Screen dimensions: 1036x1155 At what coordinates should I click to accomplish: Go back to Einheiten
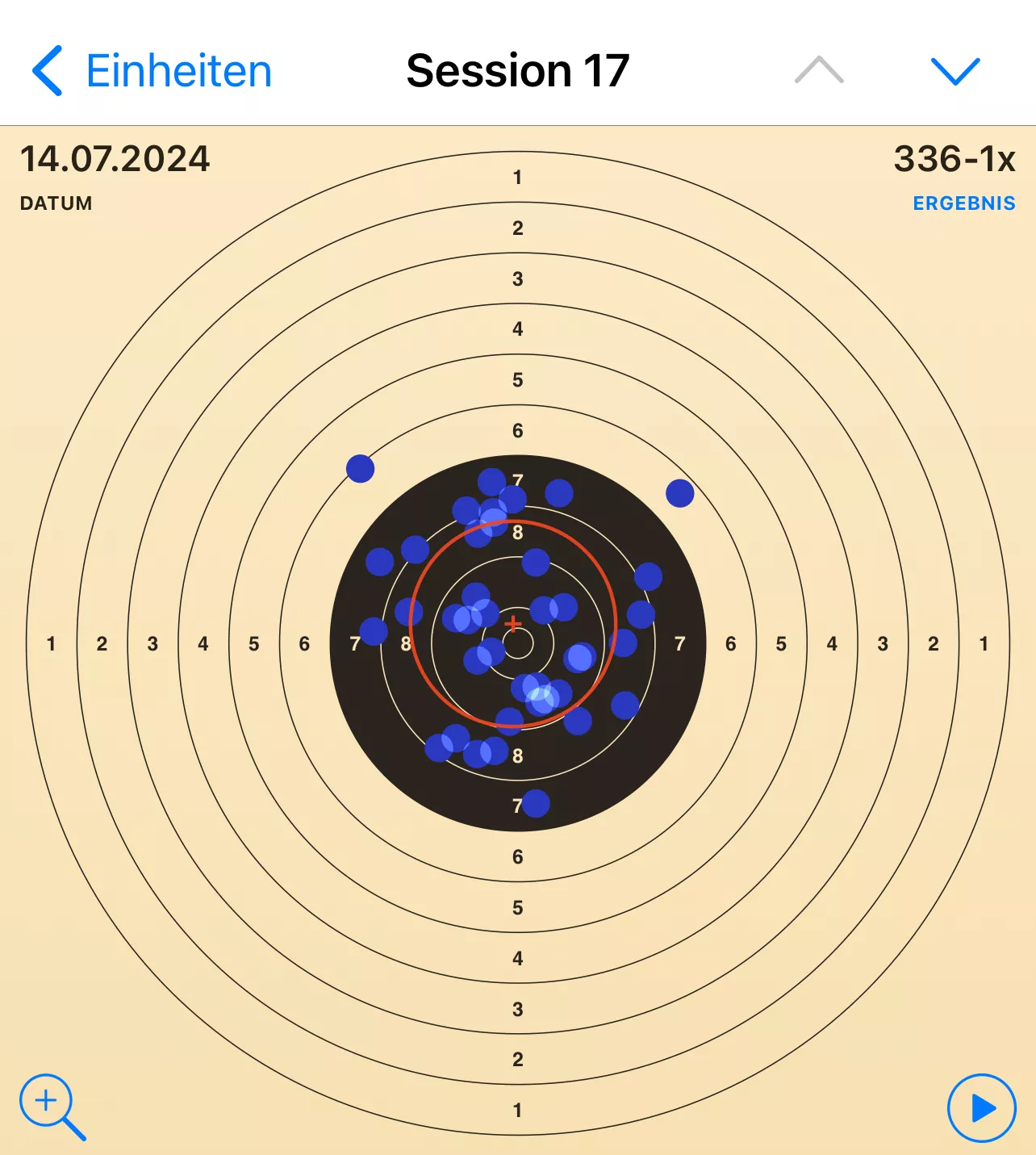(x=152, y=71)
